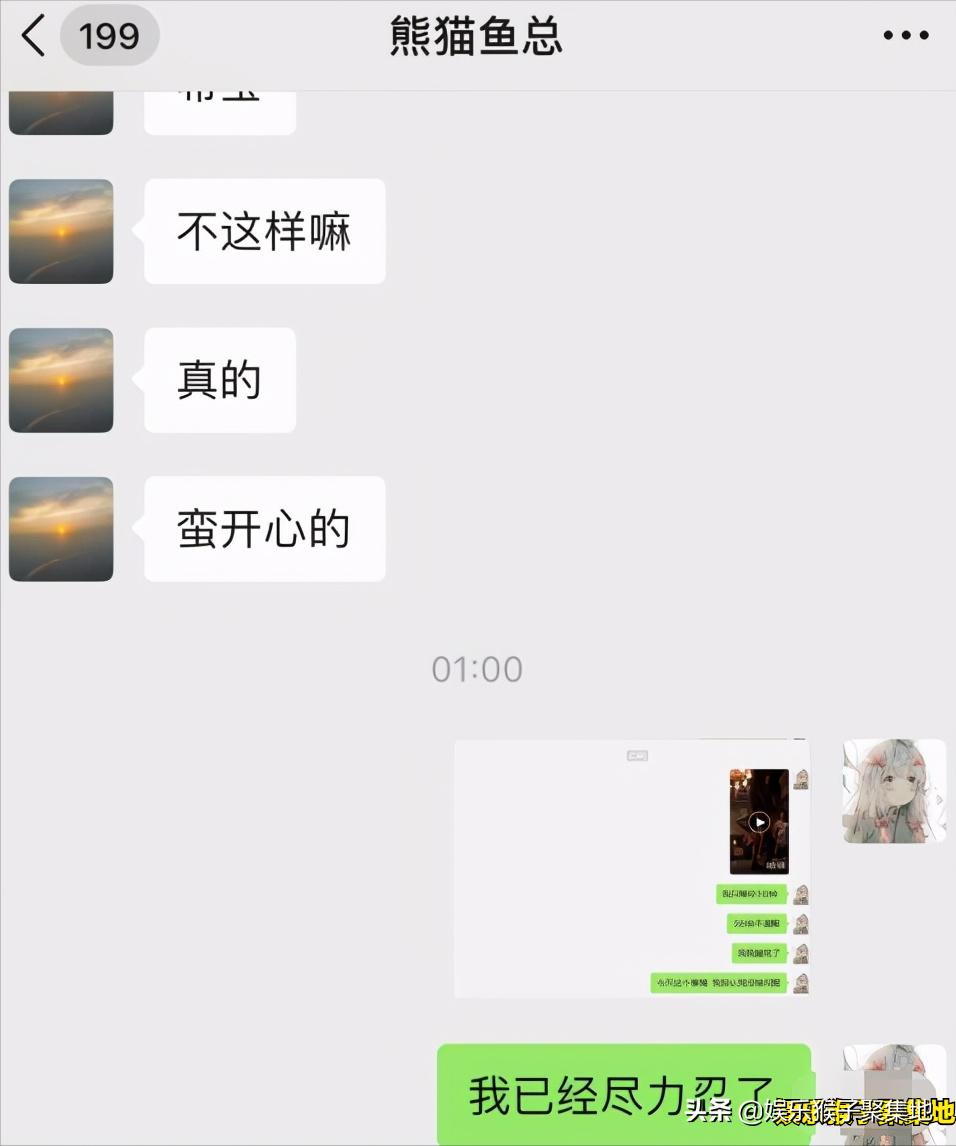
Task: Click the video preview inside the forwarded screenshot
Action: click(757, 823)
